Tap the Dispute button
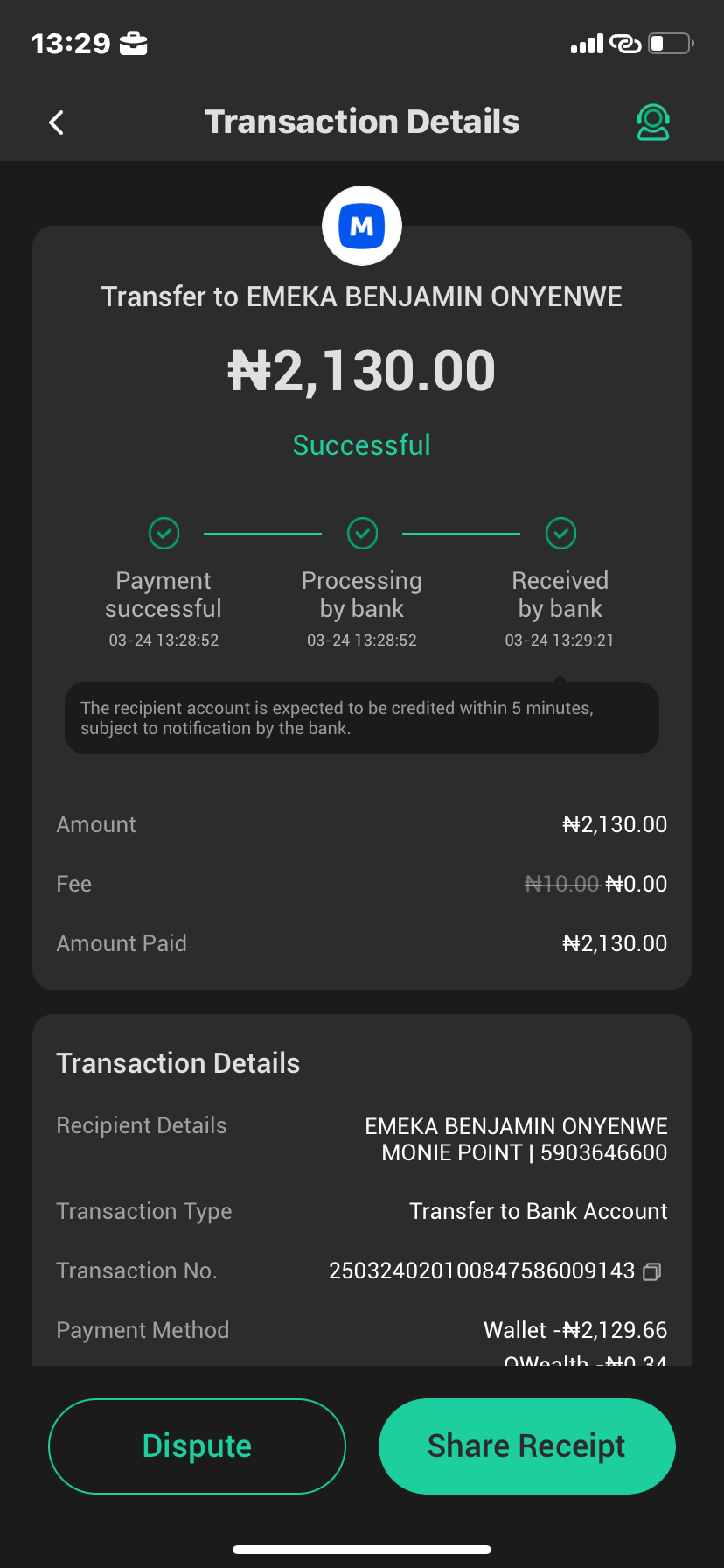Viewport: 724px width, 1568px height. click(x=197, y=1445)
